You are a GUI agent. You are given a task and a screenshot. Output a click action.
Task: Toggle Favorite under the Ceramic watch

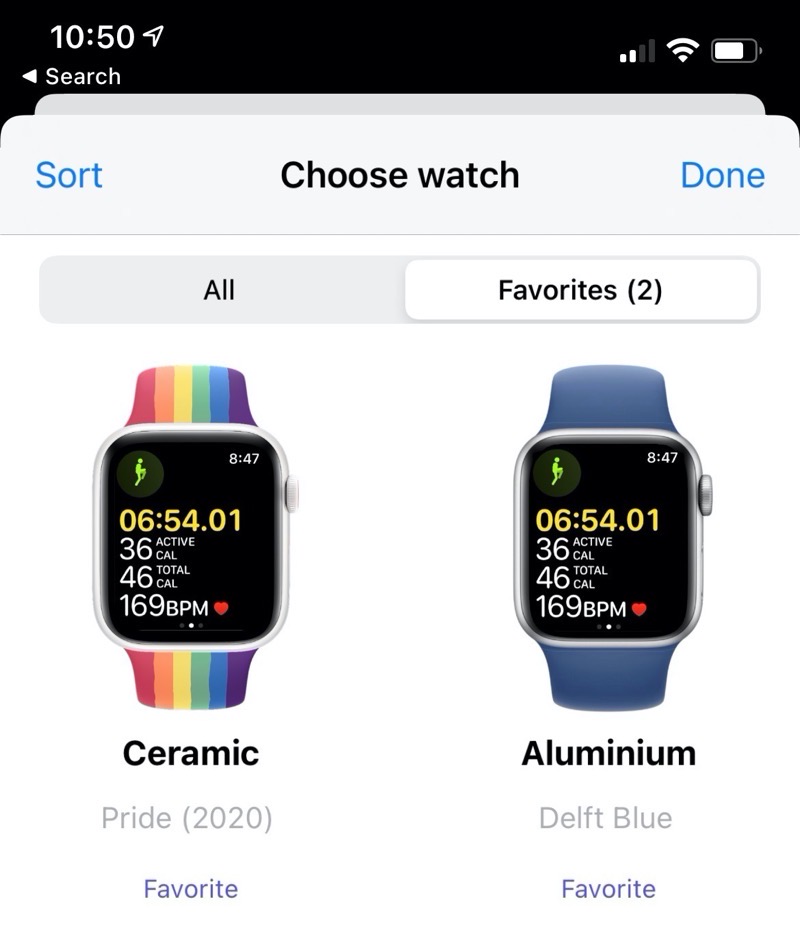pyautogui.click(x=190, y=889)
